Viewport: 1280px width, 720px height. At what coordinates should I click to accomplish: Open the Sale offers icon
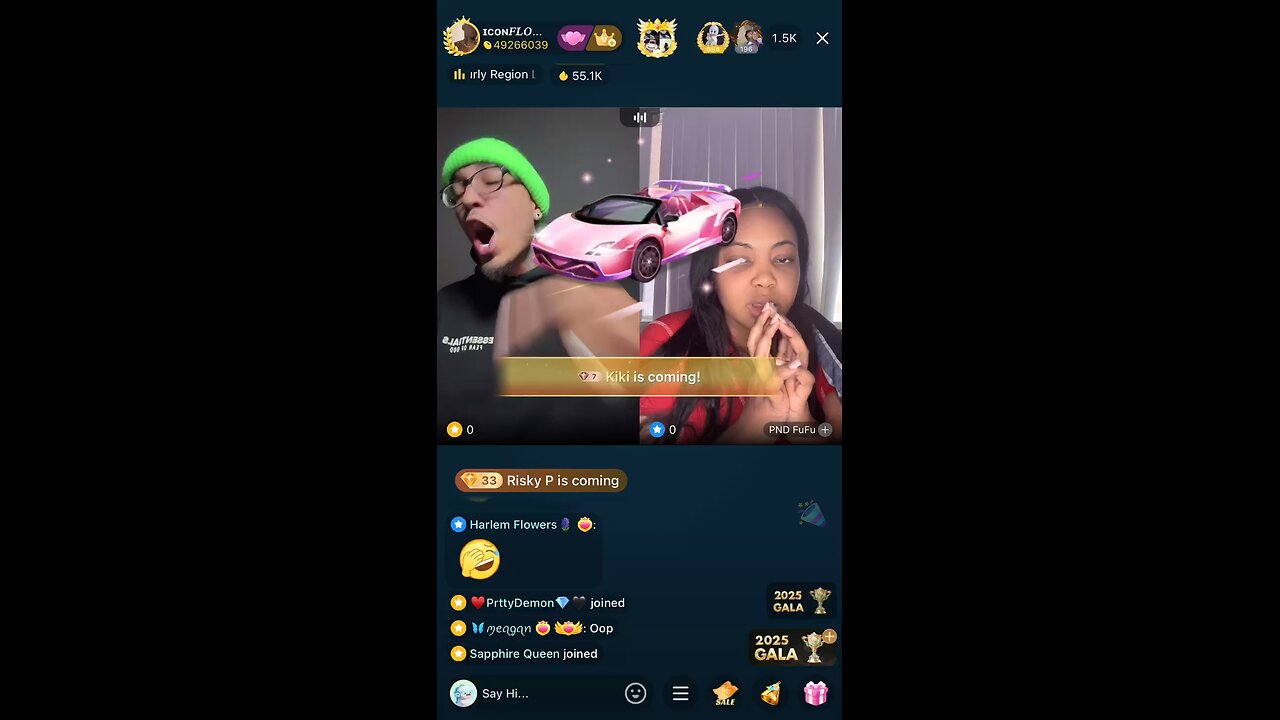725,693
